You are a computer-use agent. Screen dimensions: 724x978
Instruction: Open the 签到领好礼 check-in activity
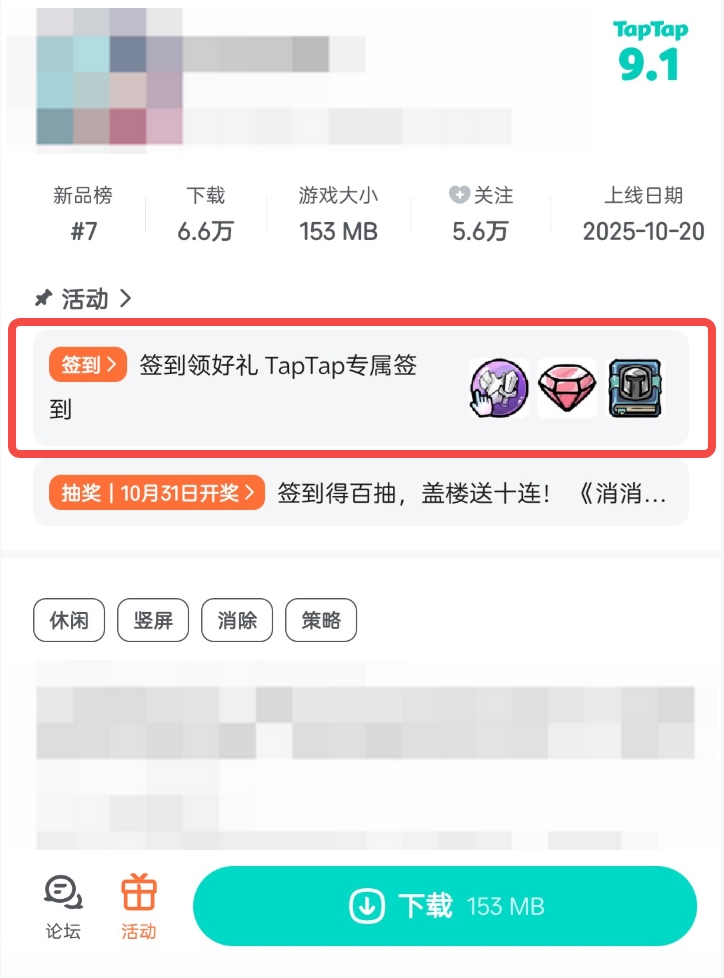(360, 387)
